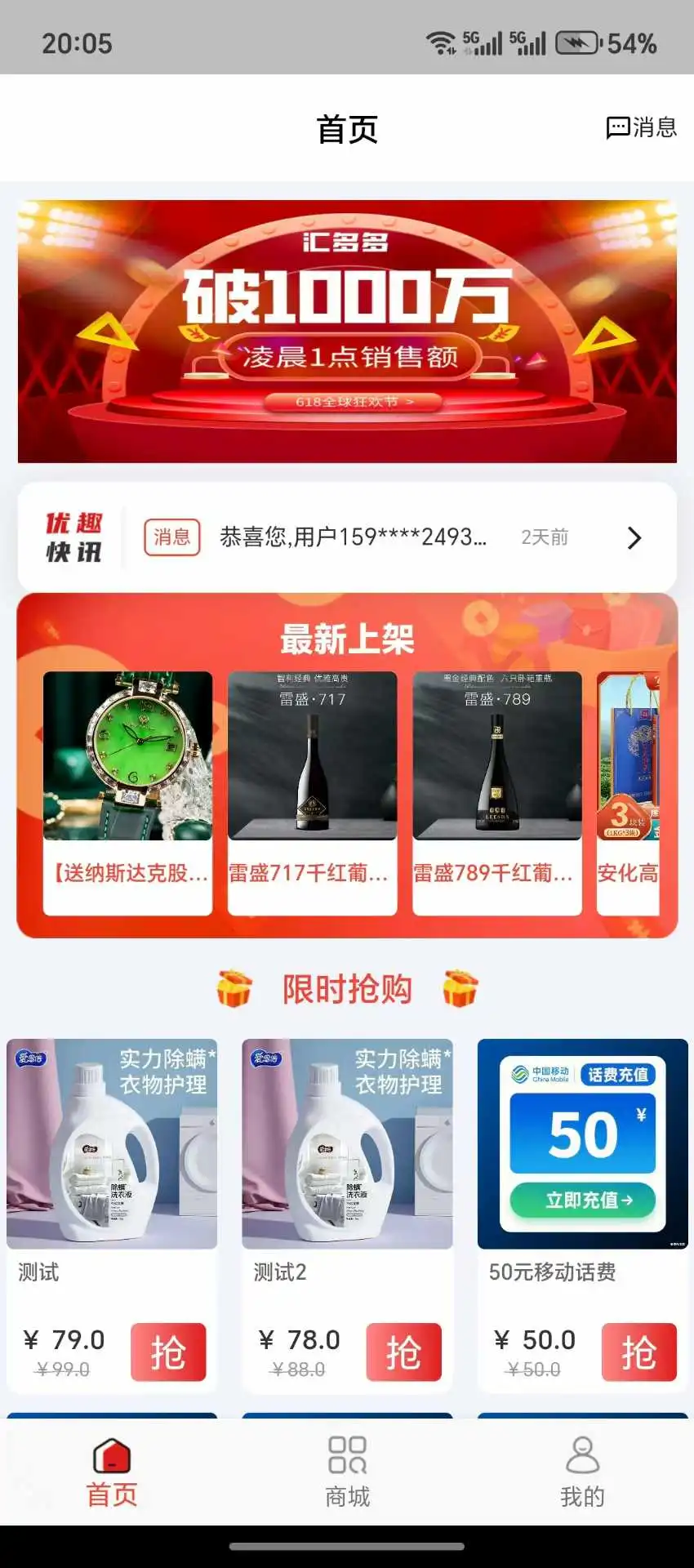Tap the gift icon right of 限时抢购
This screenshot has width=694, height=1568.
[460, 988]
